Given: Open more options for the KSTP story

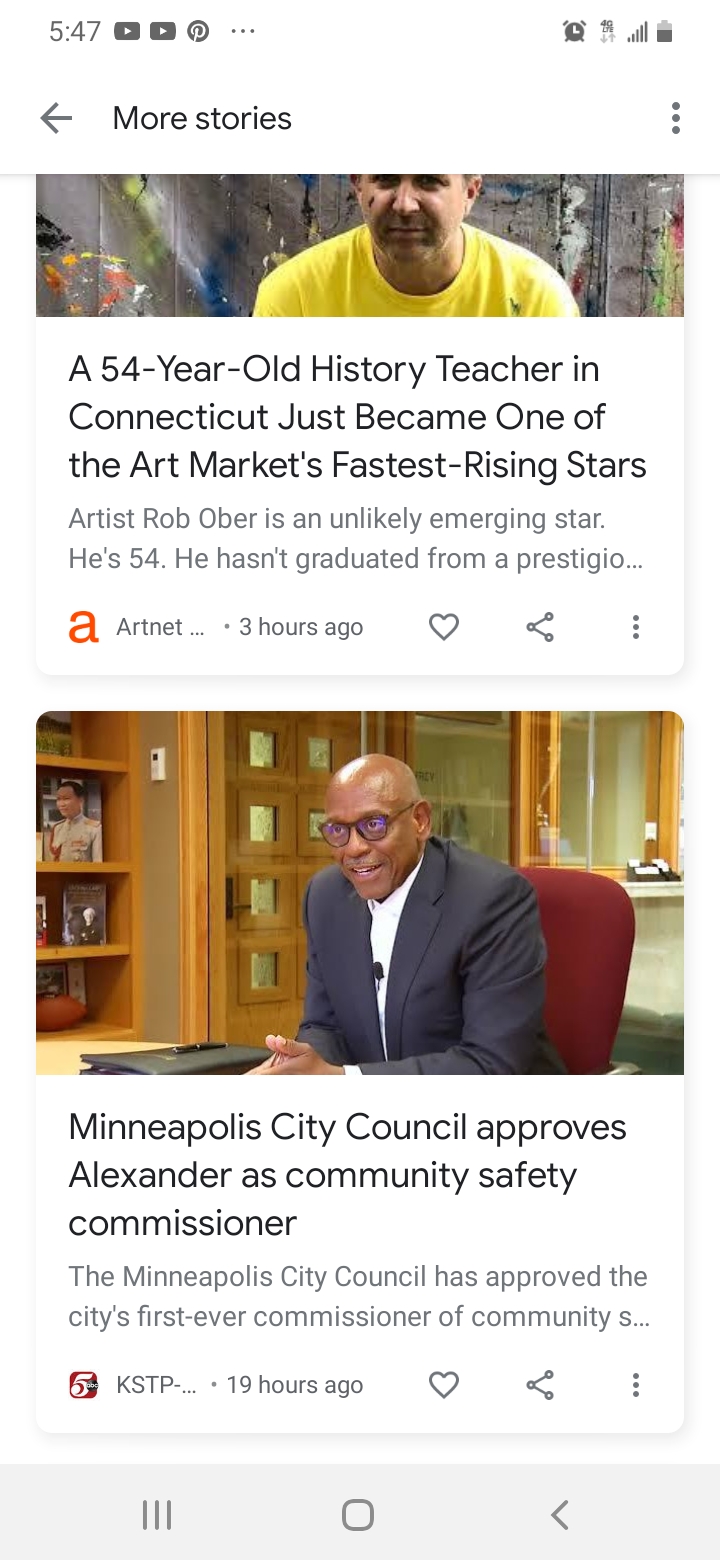Looking at the screenshot, I should pos(635,1385).
